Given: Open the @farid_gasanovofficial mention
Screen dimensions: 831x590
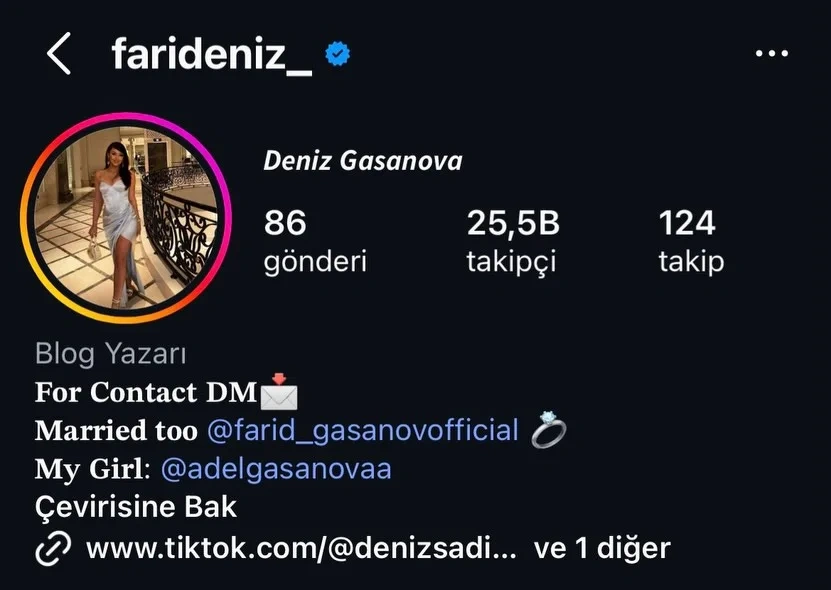Looking at the screenshot, I should pos(362,430).
